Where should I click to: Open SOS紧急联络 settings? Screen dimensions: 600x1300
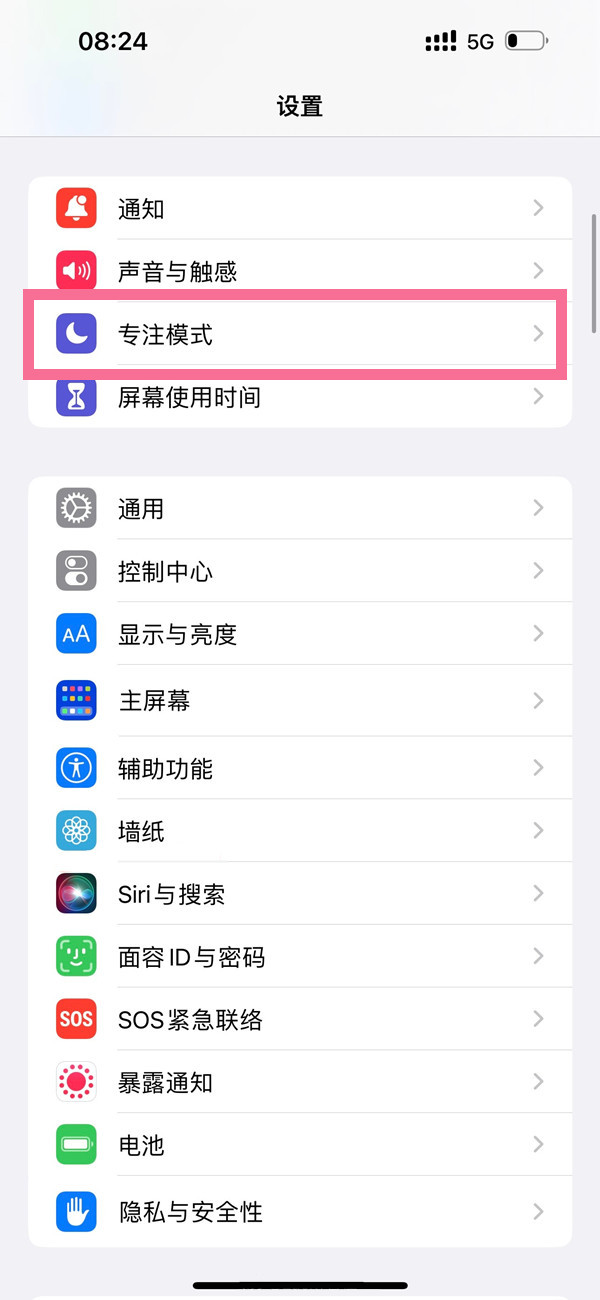pos(300,1019)
